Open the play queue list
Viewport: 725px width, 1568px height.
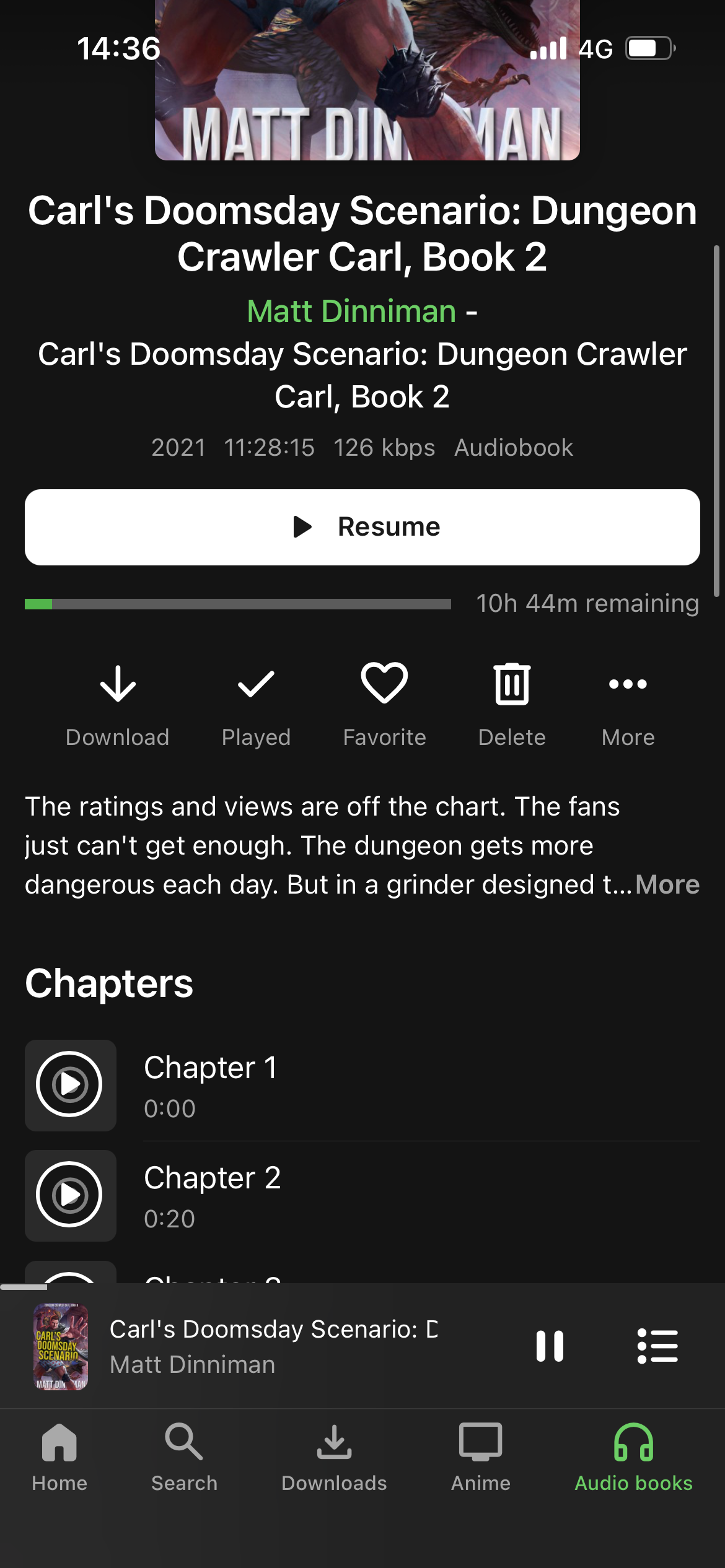657,1346
